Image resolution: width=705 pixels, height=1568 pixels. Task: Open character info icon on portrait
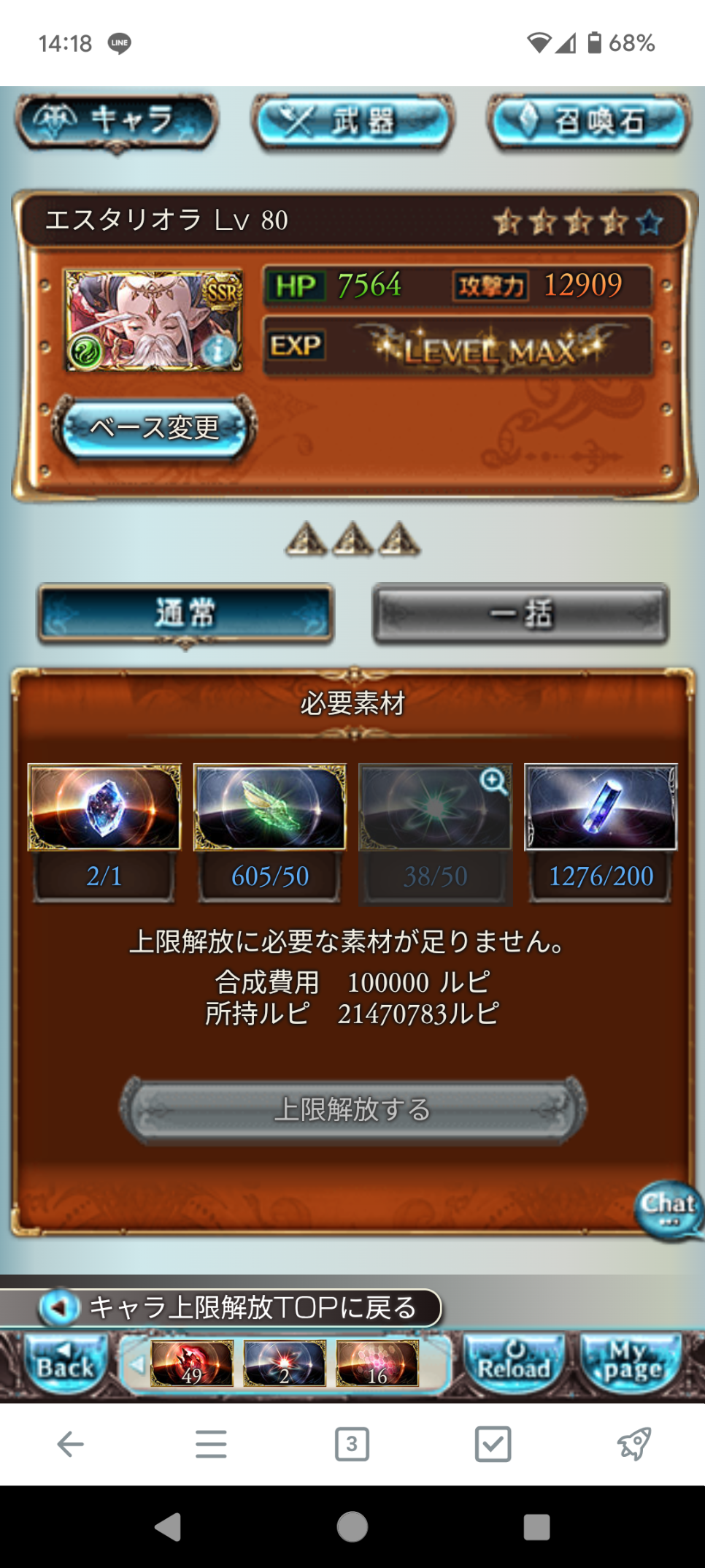[217, 351]
